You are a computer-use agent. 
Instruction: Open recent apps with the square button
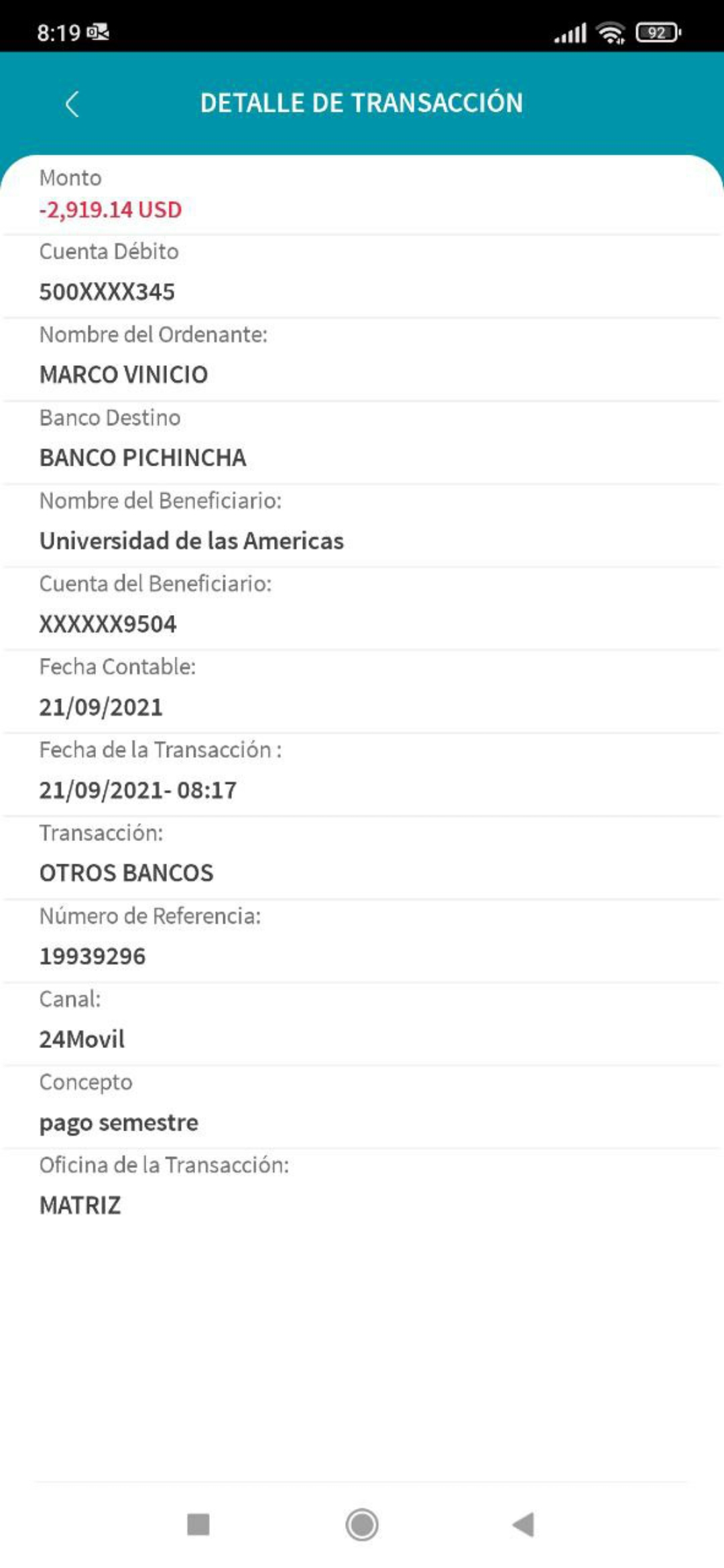tap(198, 1524)
